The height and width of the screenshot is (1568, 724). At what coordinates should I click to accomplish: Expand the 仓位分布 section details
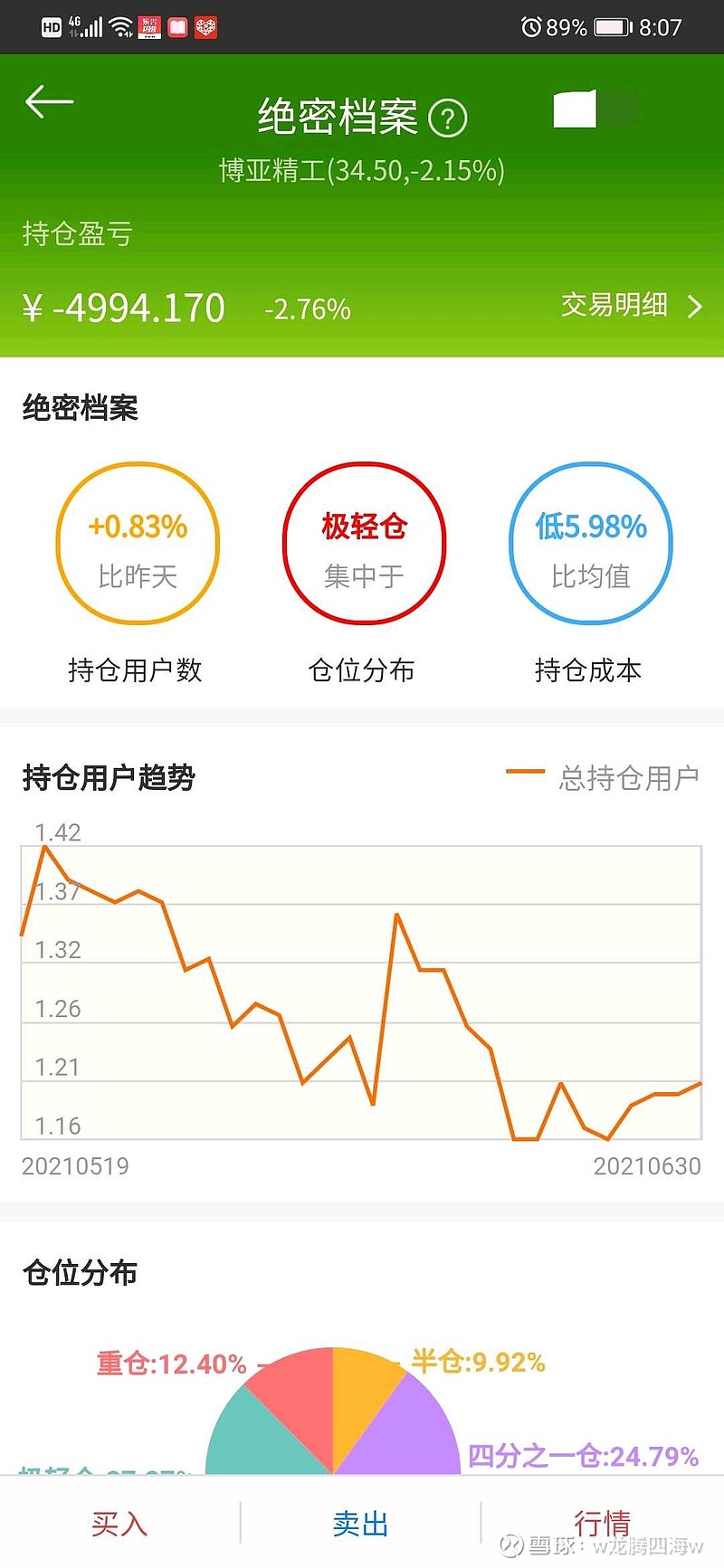click(x=80, y=1273)
